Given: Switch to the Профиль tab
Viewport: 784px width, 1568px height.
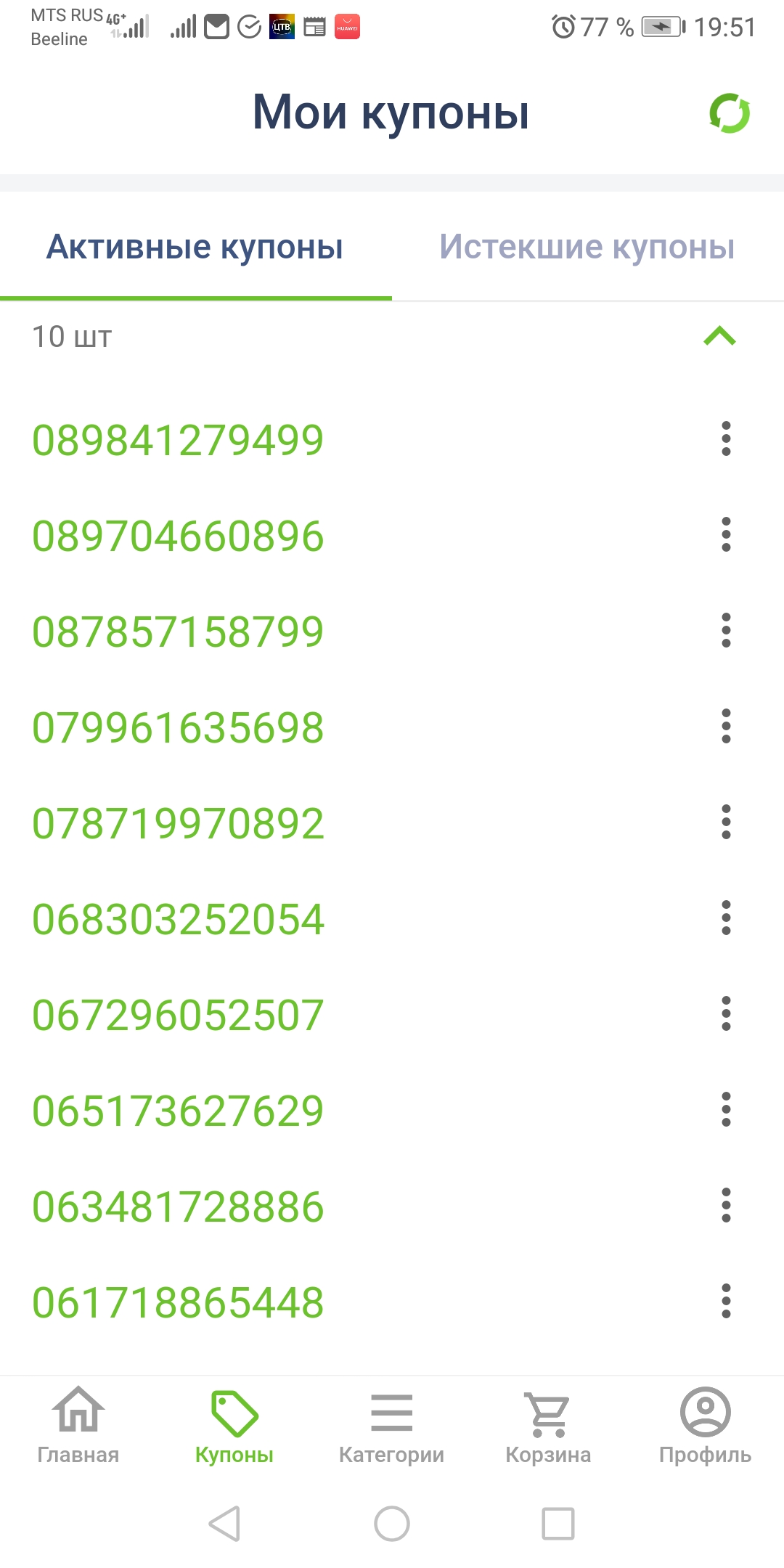Looking at the screenshot, I should 705,1426.
